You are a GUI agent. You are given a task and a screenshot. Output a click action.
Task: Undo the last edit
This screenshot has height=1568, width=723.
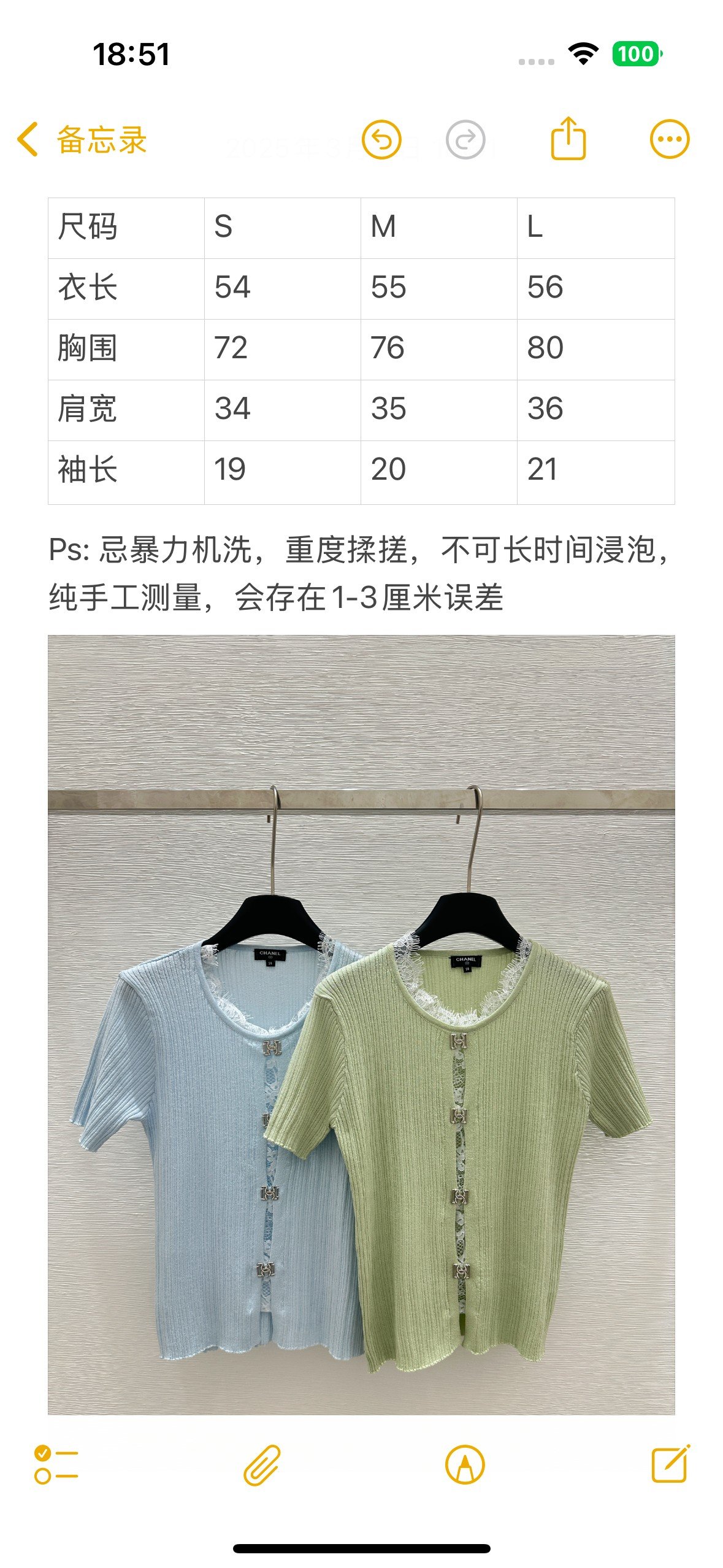click(x=381, y=140)
